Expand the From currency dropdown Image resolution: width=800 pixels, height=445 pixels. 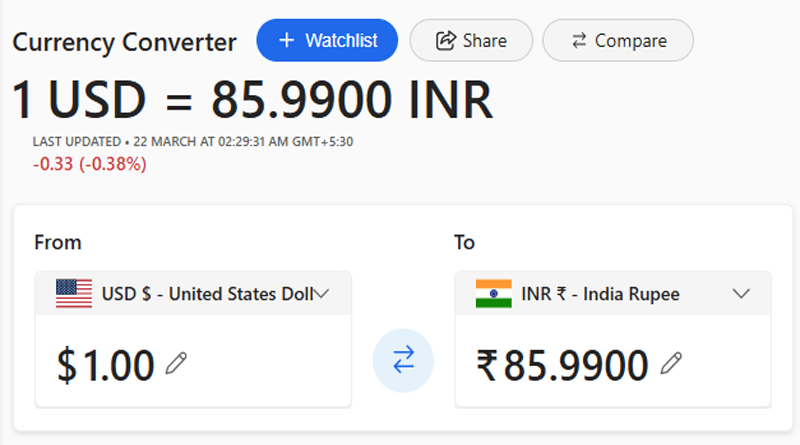click(321, 294)
